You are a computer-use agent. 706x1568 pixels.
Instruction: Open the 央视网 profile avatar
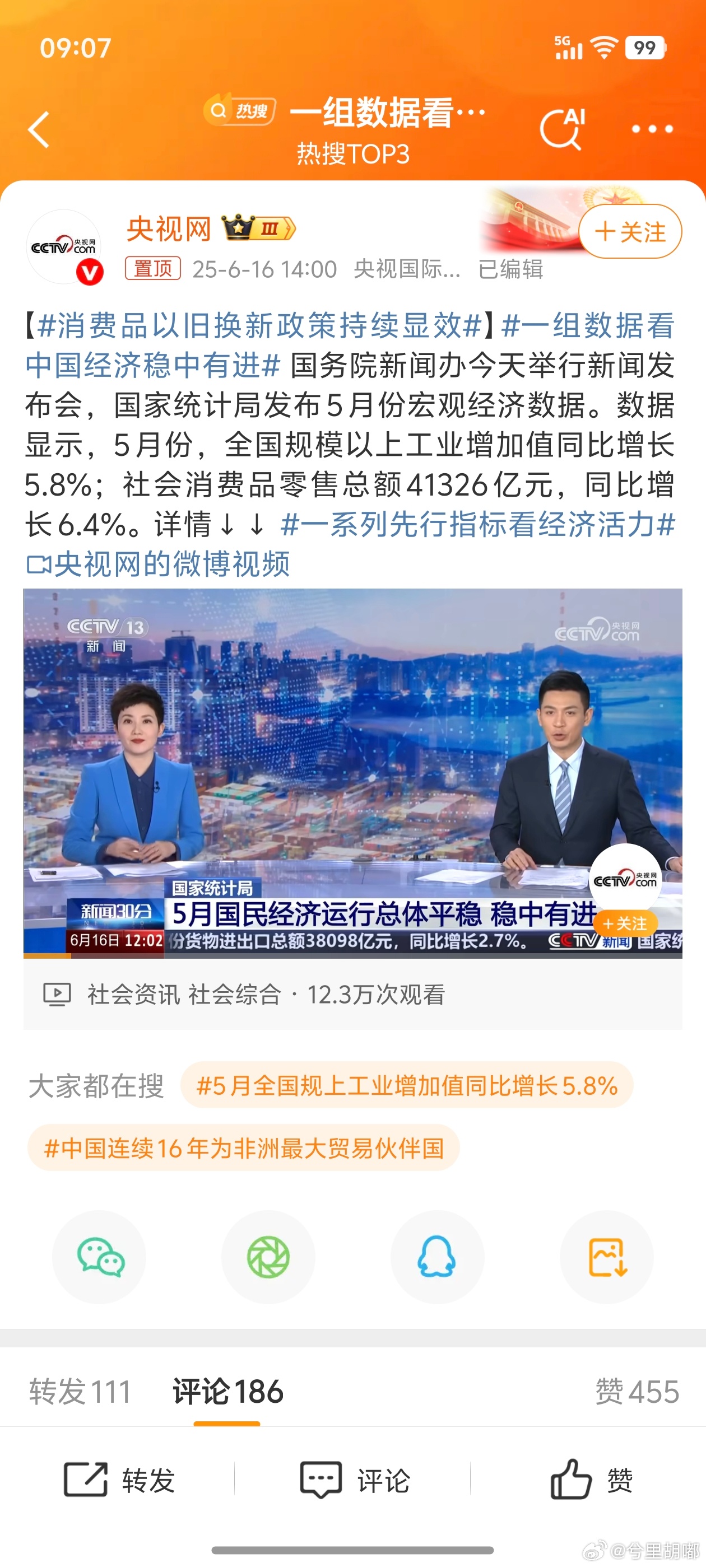tap(63, 247)
